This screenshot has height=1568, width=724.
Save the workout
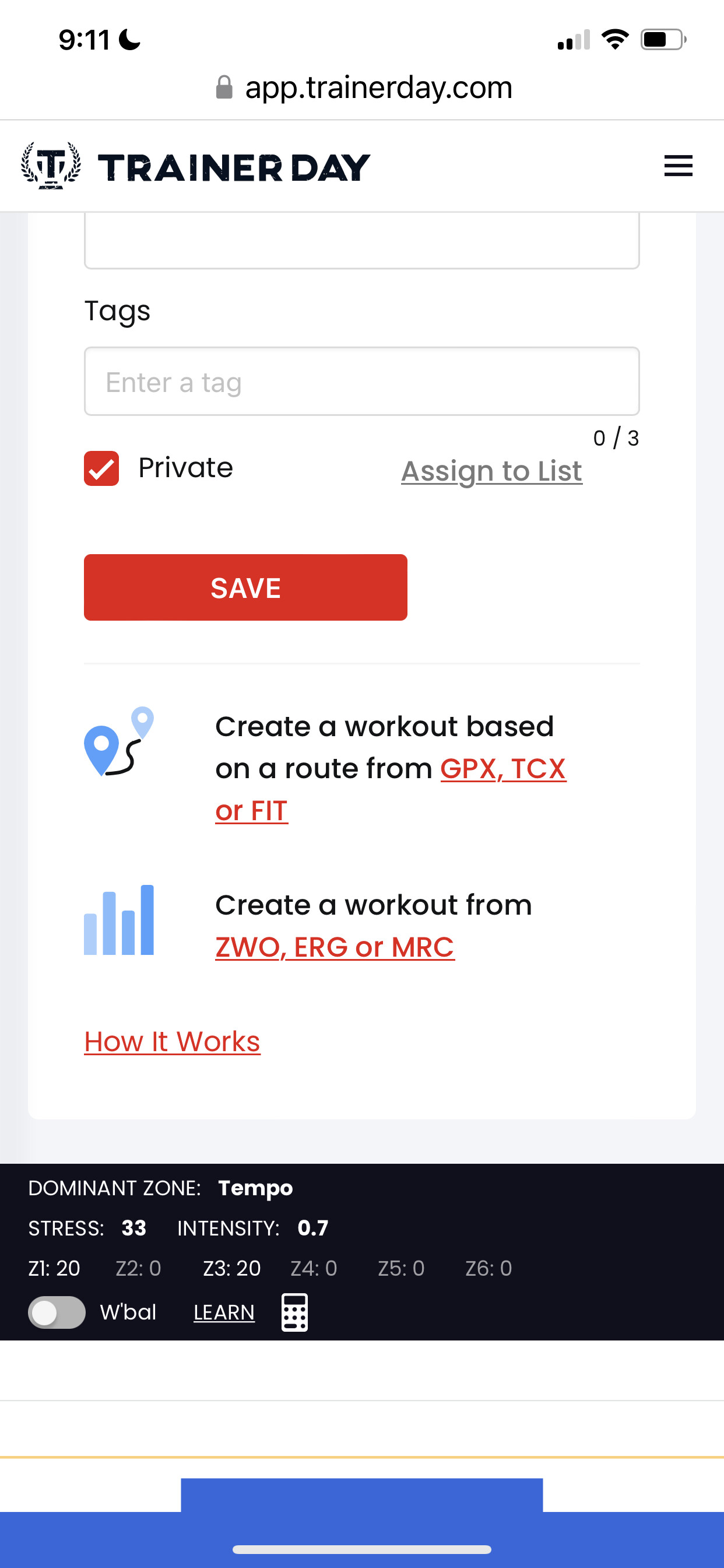(x=245, y=587)
